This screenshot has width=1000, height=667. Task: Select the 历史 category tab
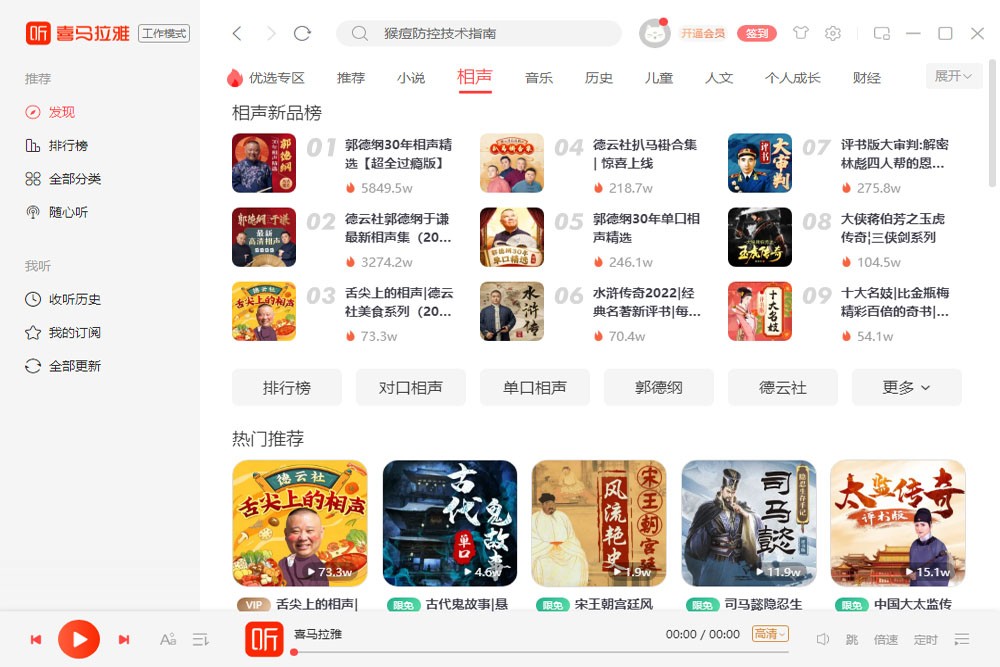pyautogui.click(x=599, y=78)
